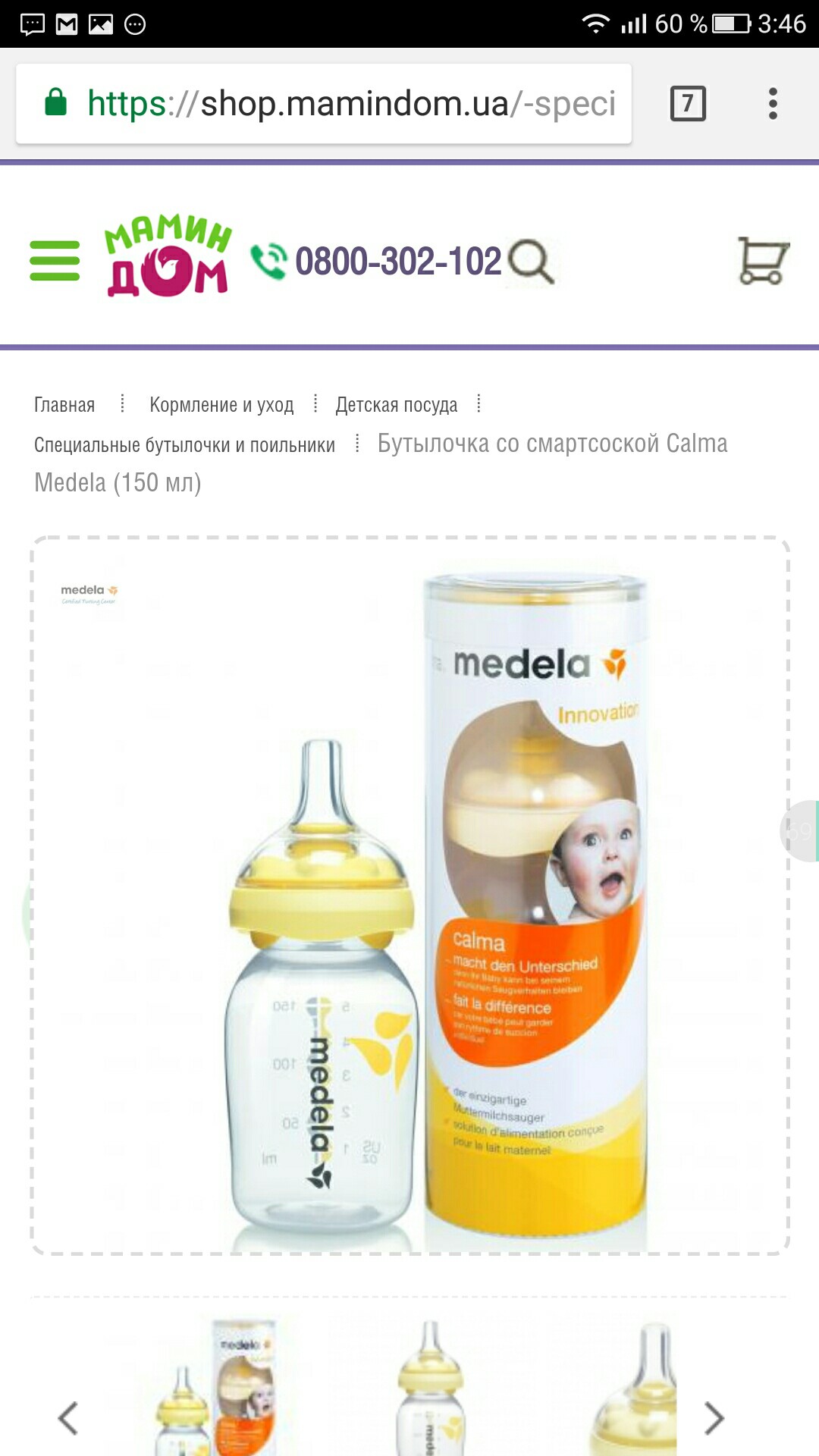The image size is (819, 1456).
Task: Open browser tab switcher showing 7
Action: (x=688, y=103)
